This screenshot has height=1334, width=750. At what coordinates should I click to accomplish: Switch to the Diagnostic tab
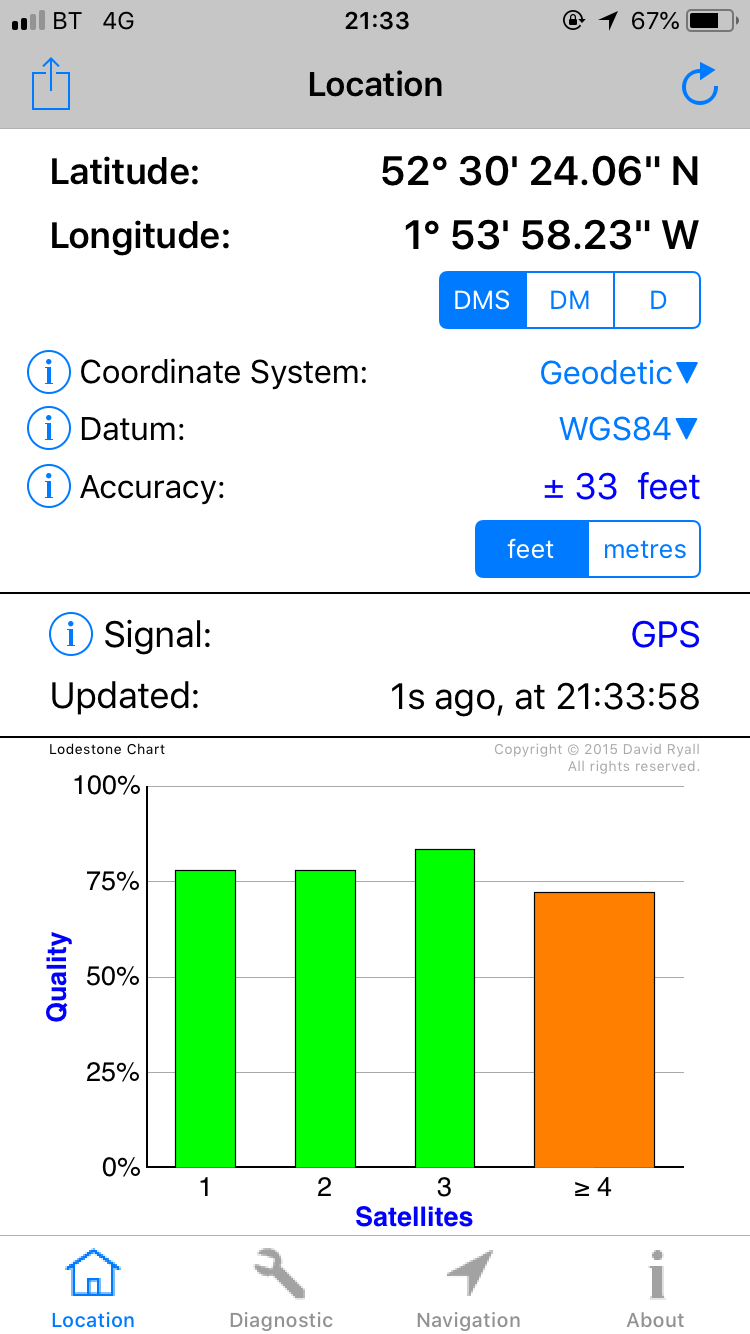tap(281, 1288)
